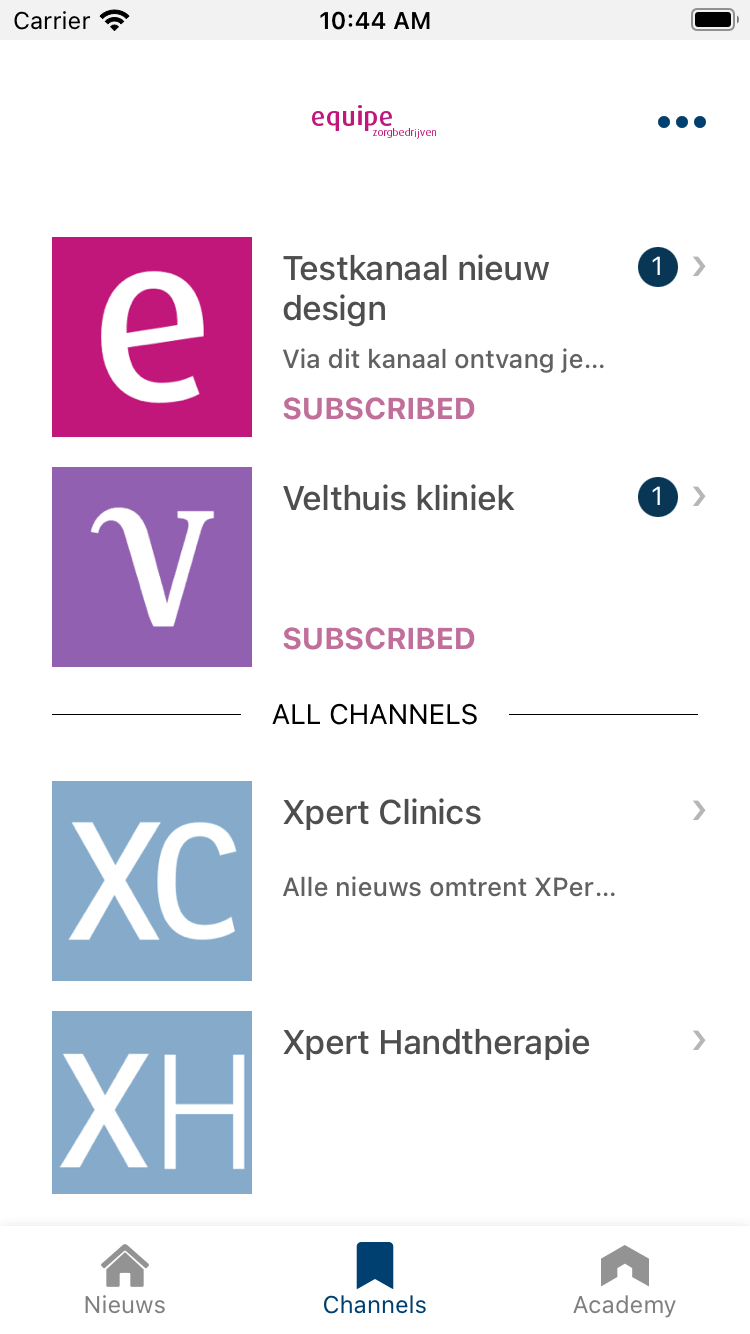Screen dimensions: 750x1334
Task: Tap the unread badge on Testkanaal nieuw design
Action: [657, 267]
